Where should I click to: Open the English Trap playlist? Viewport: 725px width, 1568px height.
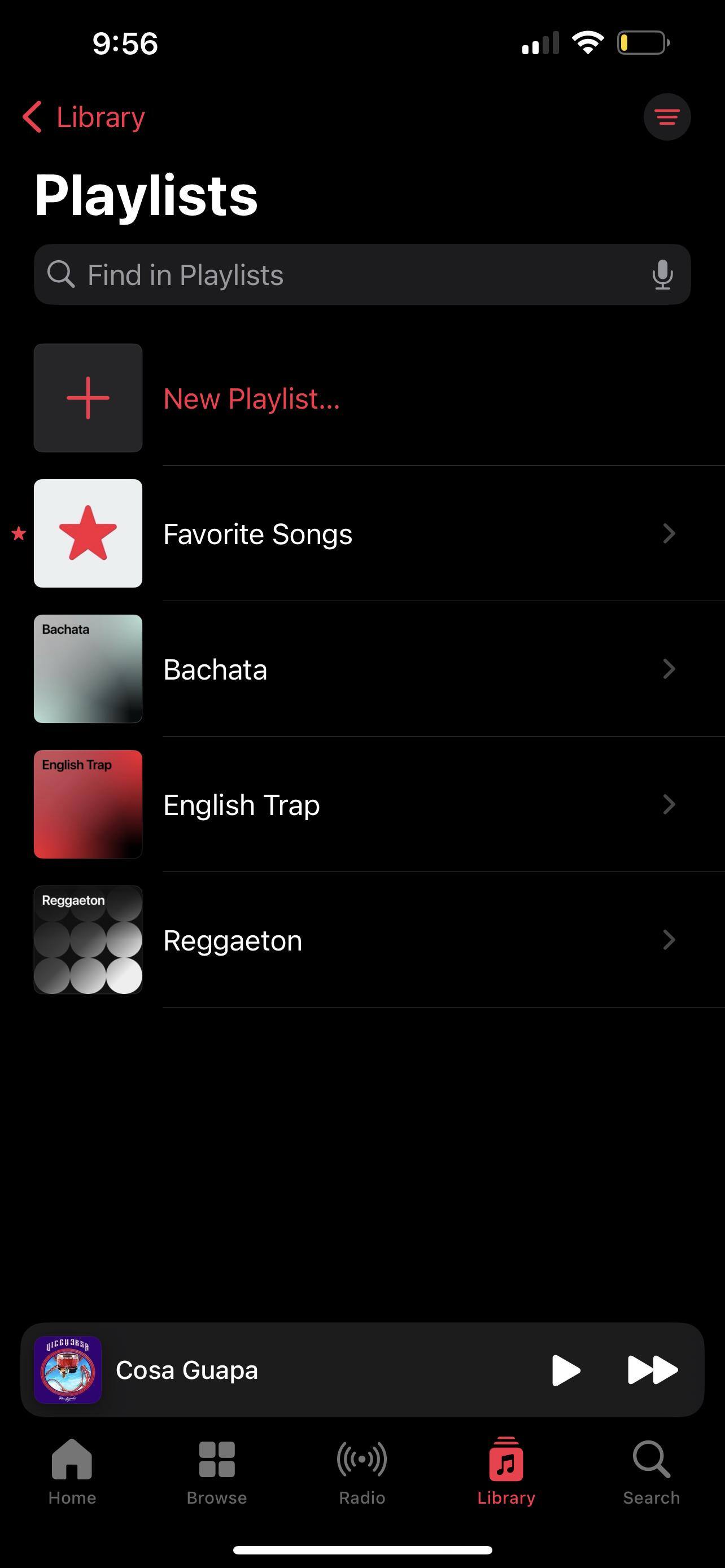tap(365, 805)
